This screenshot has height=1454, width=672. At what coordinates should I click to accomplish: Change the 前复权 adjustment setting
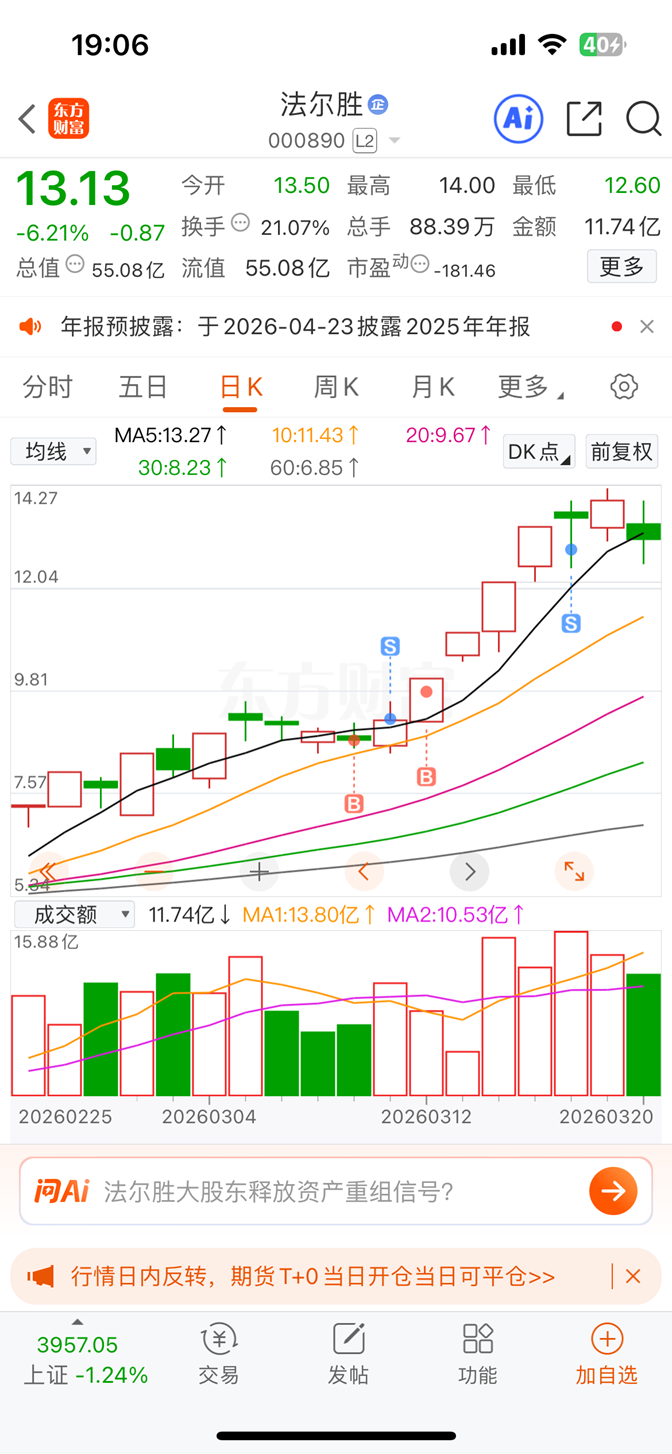pos(621,452)
